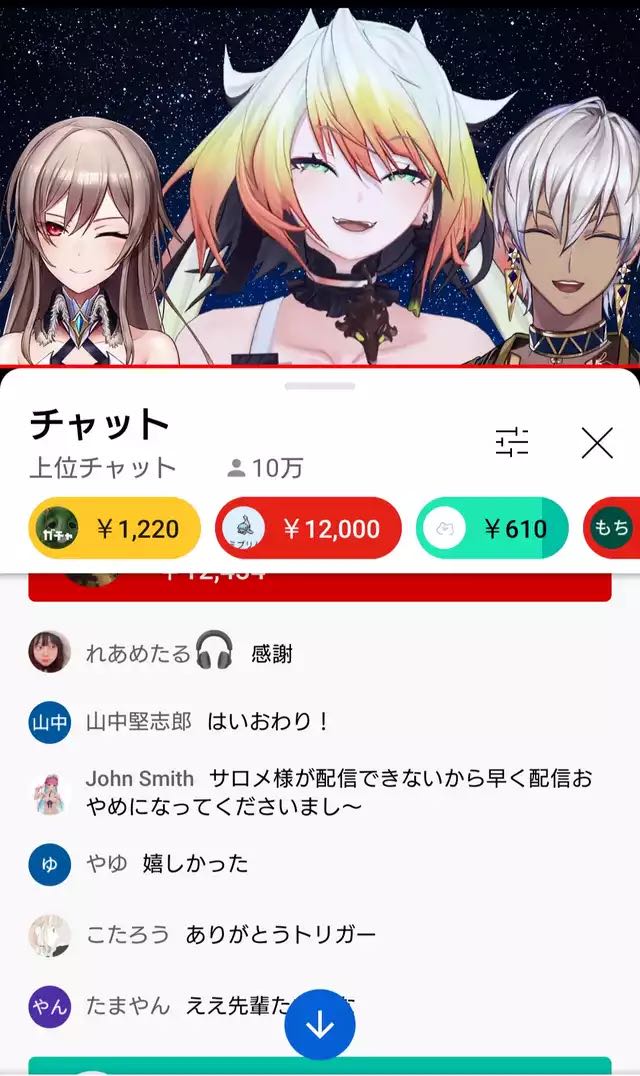Open chat filter settings icon
640x1076 pixels.
(x=512, y=442)
